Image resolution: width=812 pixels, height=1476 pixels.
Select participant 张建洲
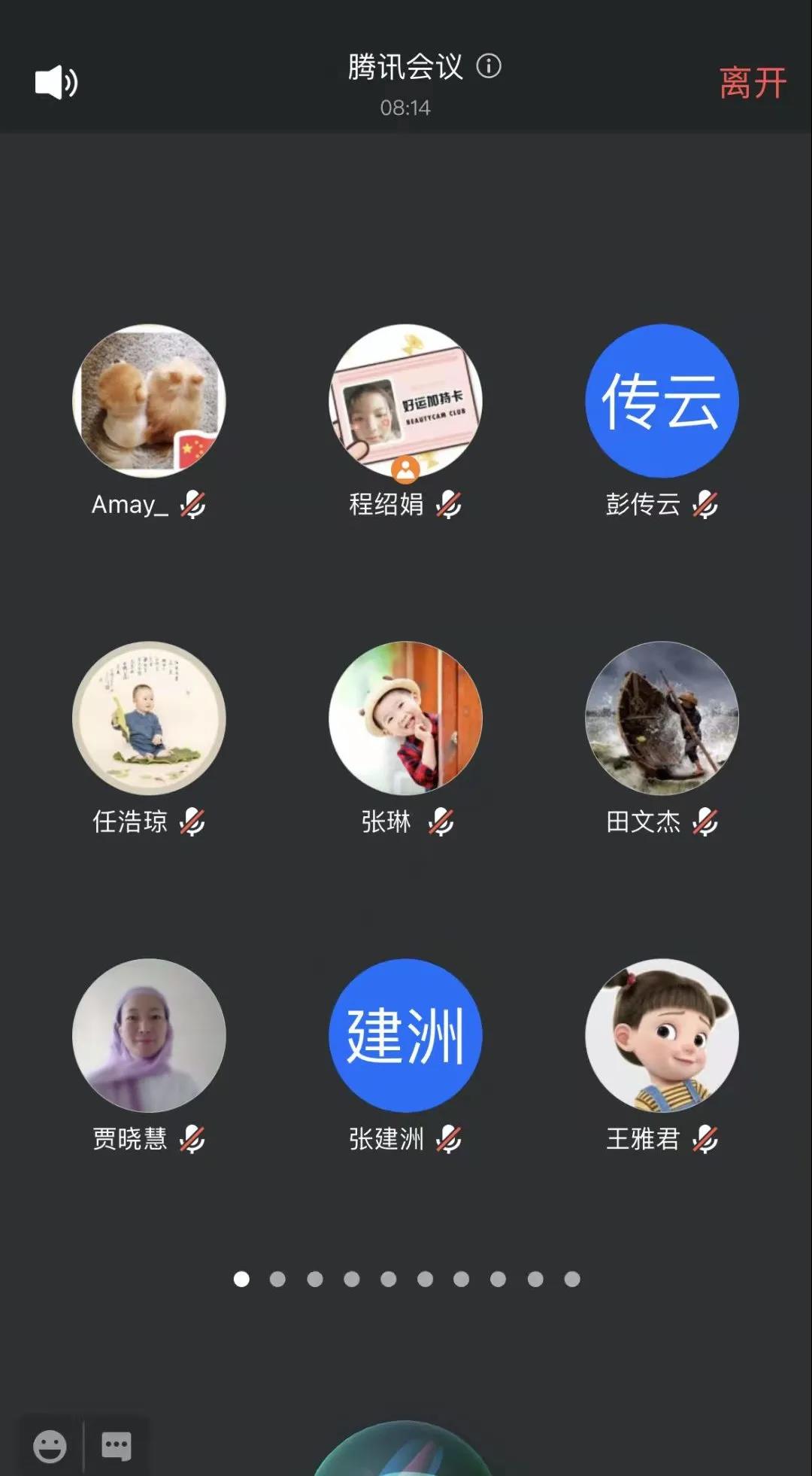click(405, 1035)
